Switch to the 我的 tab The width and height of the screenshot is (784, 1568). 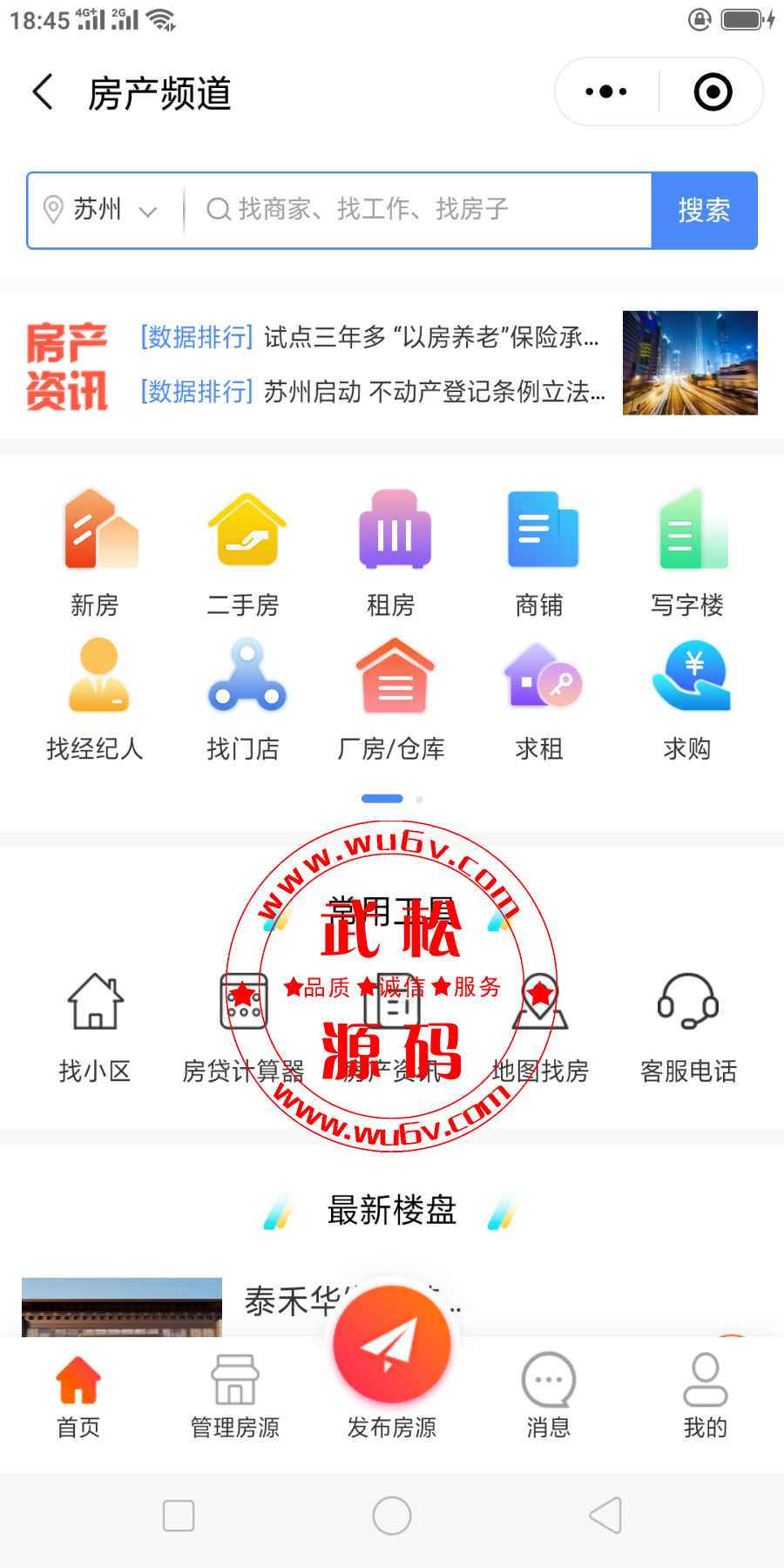705,1396
